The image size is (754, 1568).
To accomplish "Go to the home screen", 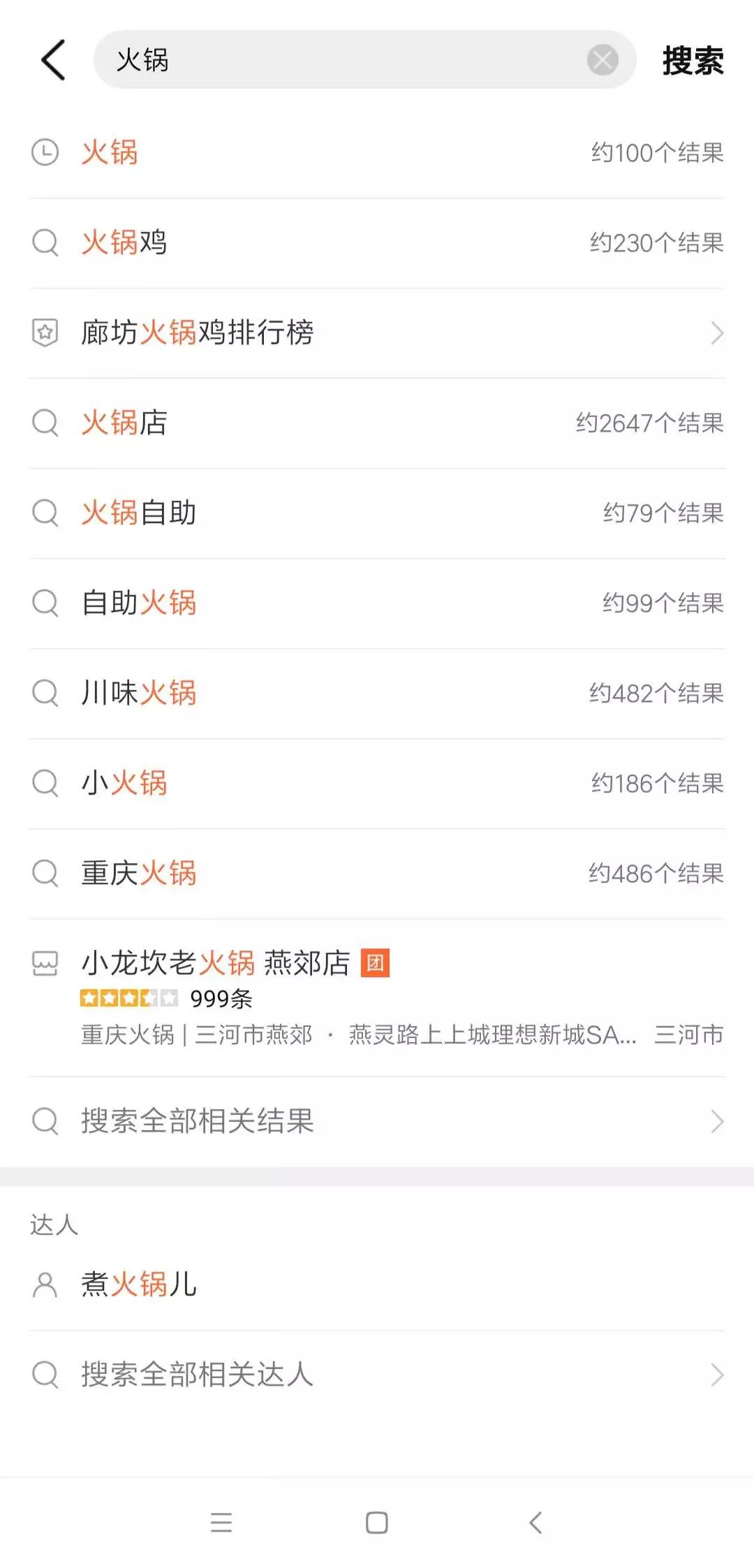I will pyautogui.click(x=377, y=1522).
